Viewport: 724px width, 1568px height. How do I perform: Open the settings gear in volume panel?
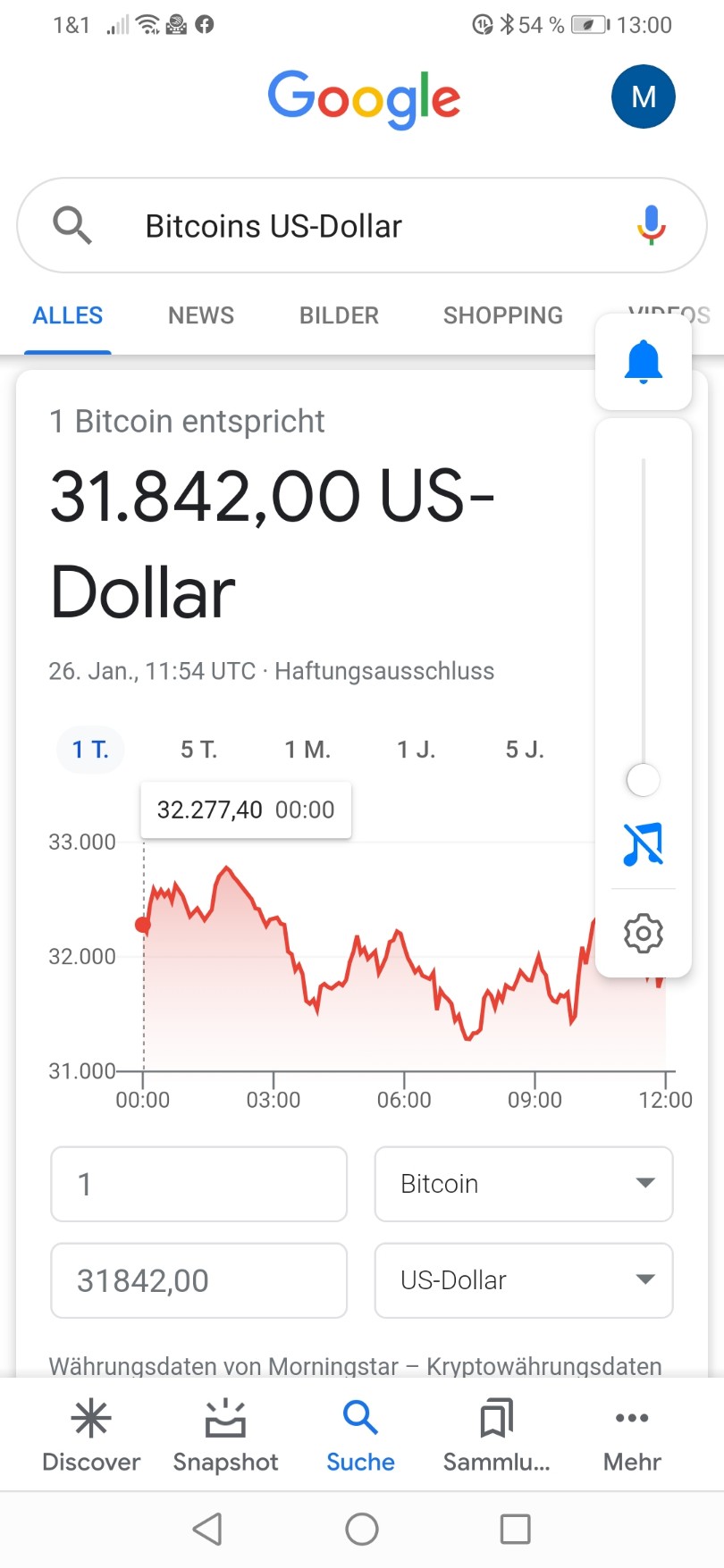643,934
